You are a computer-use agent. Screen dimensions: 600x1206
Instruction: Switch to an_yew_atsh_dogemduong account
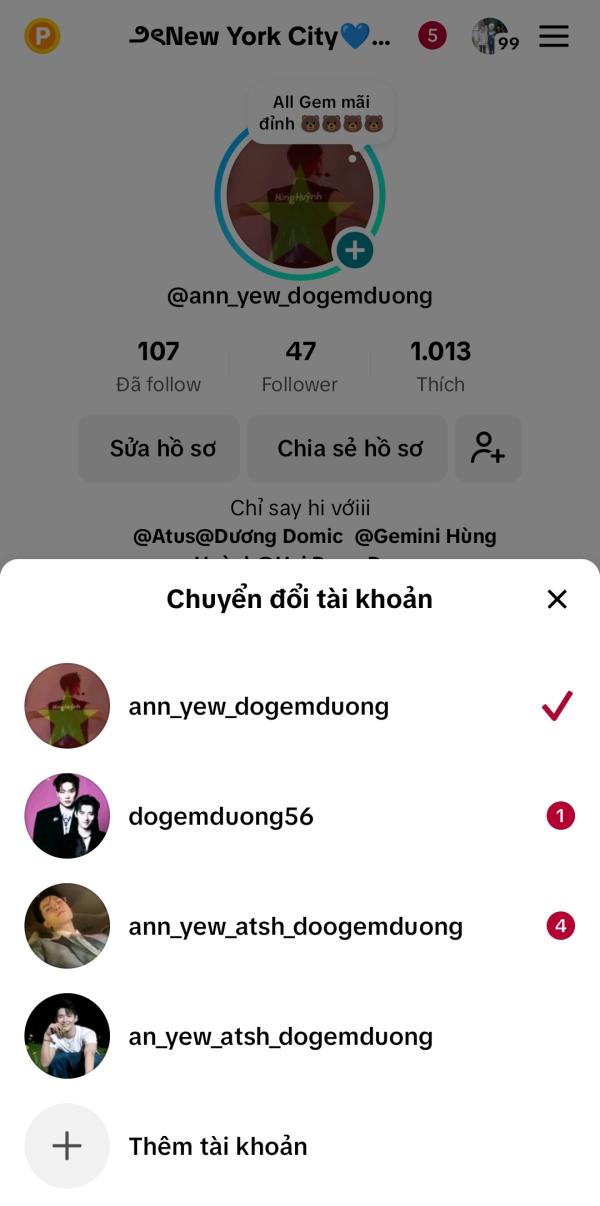(x=300, y=1036)
